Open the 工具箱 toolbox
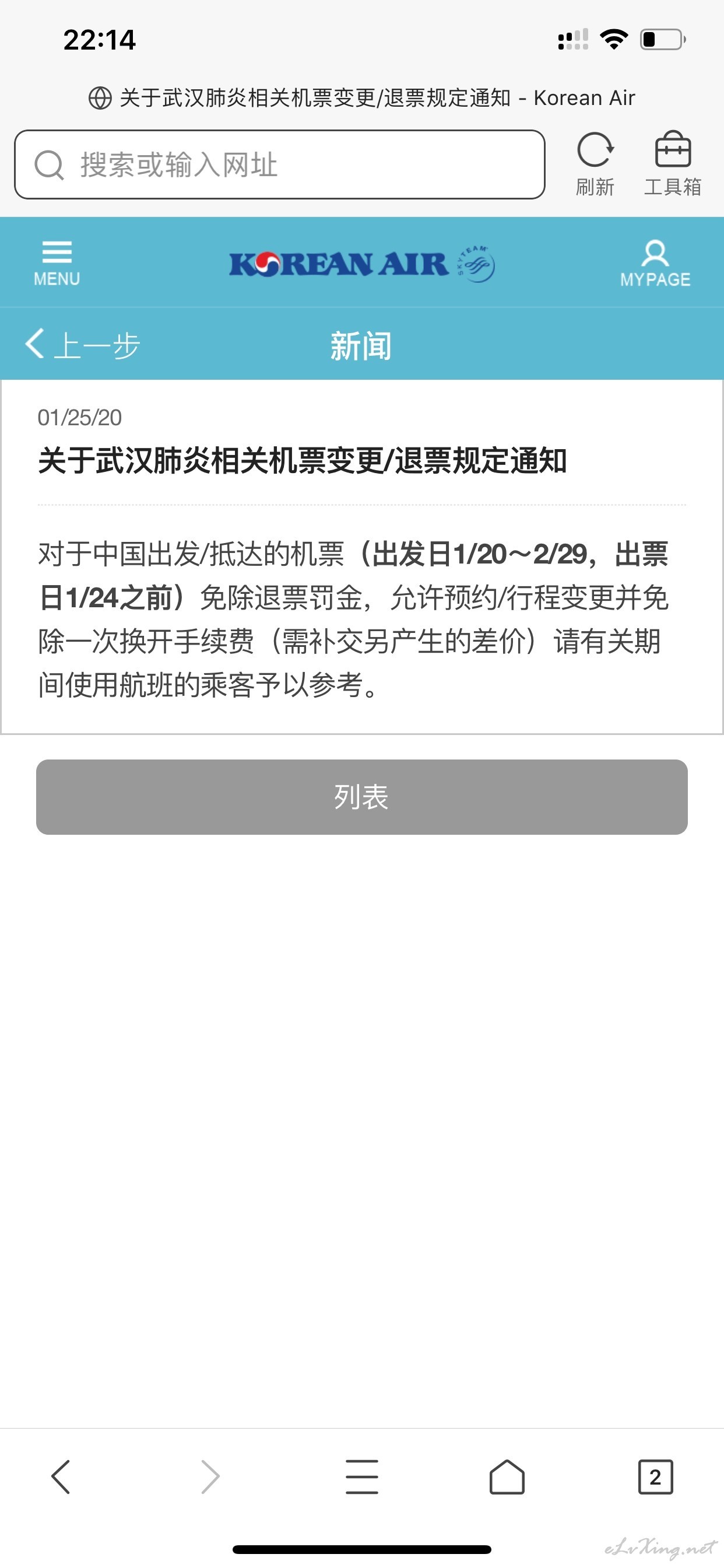This screenshot has height=1568, width=724. coord(672,164)
